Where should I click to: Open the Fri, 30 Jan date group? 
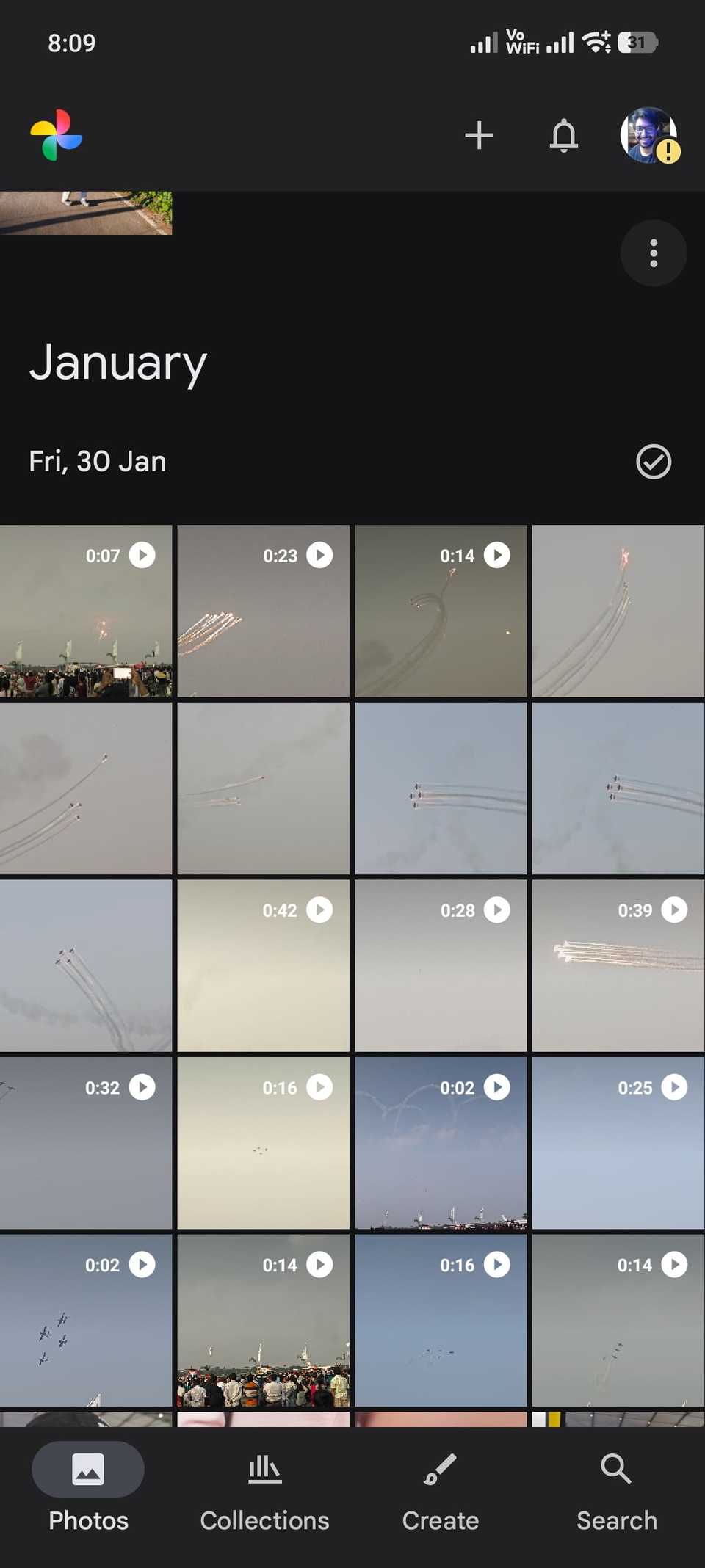[97, 461]
